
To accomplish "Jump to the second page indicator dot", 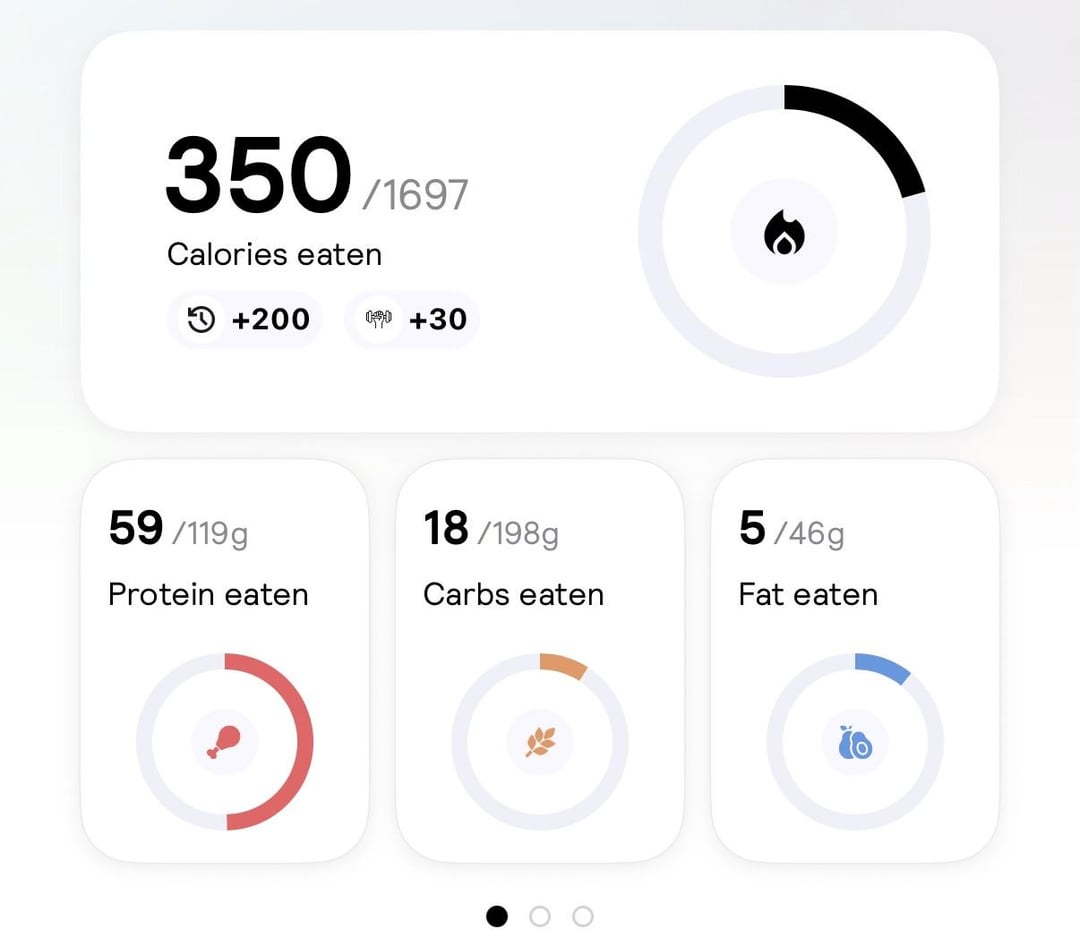I will 540,916.
